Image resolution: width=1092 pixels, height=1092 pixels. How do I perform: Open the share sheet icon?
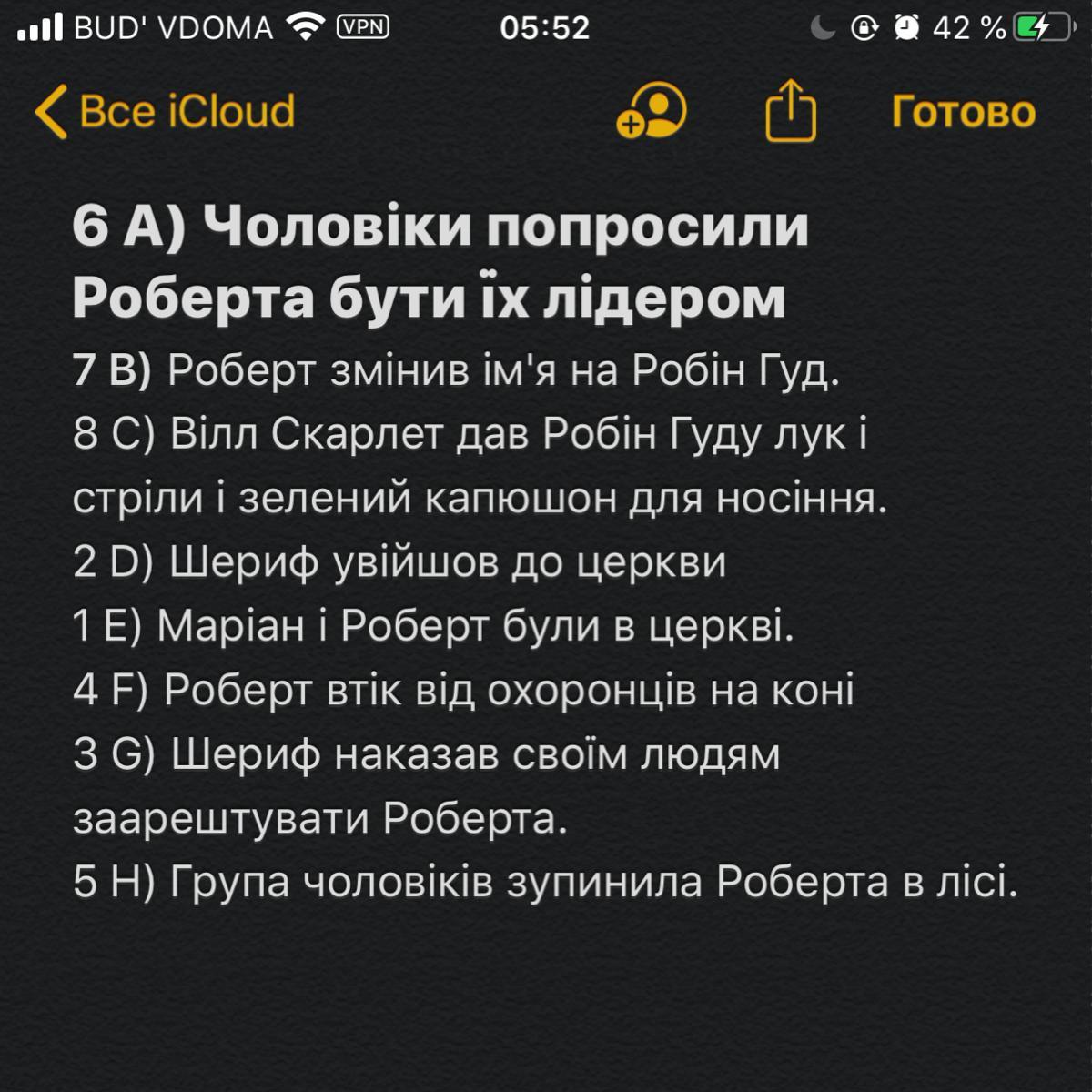pyautogui.click(x=790, y=110)
